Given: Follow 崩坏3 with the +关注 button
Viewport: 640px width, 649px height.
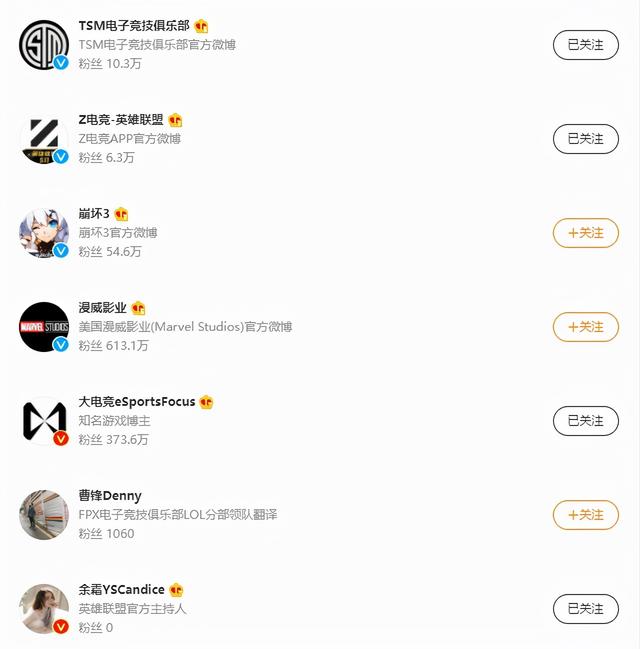Looking at the screenshot, I should point(585,233).
